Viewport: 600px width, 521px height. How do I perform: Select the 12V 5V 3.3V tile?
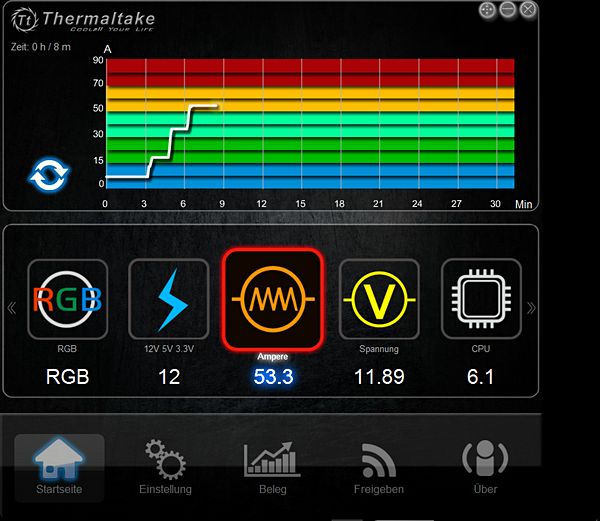pos(169,300)
